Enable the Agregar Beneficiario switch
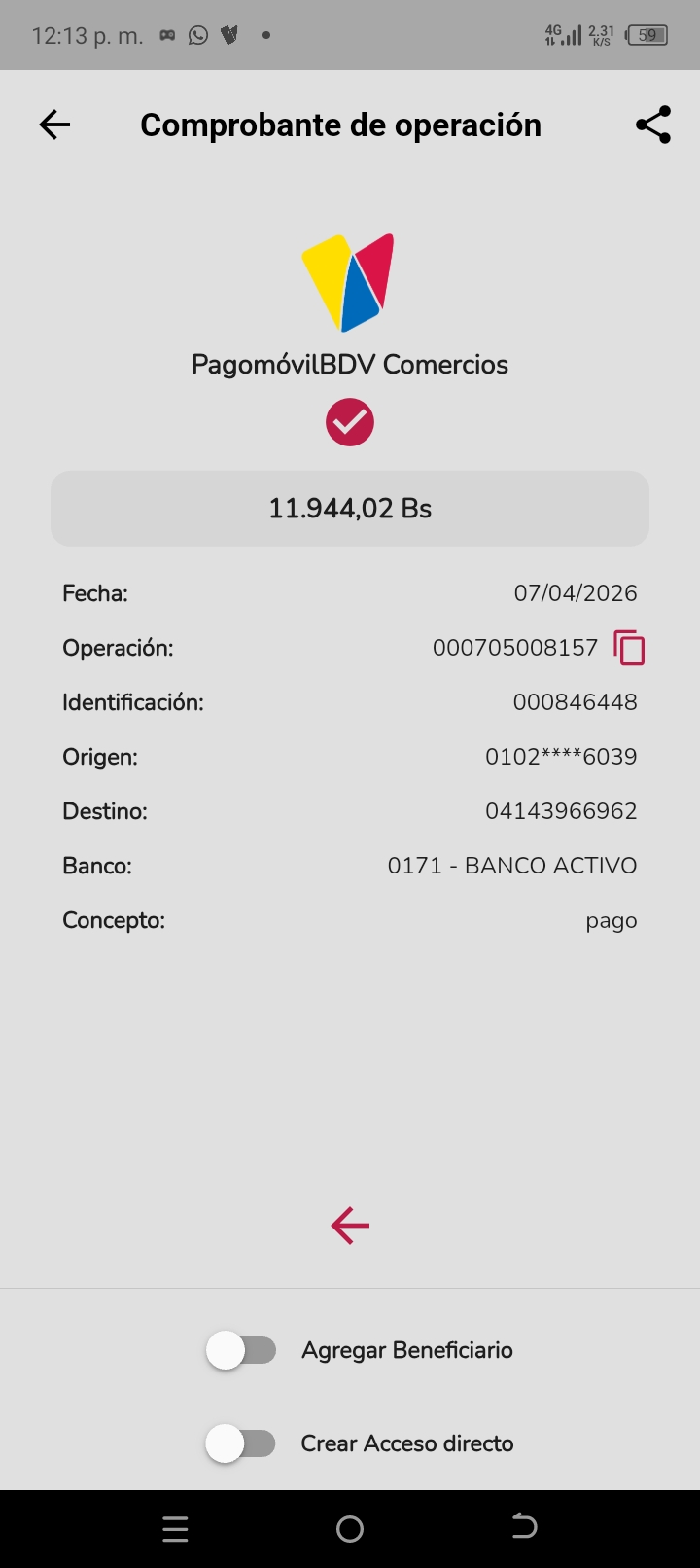The width and height of the screenshot is (700, 1568). (x=241, y=1350)
